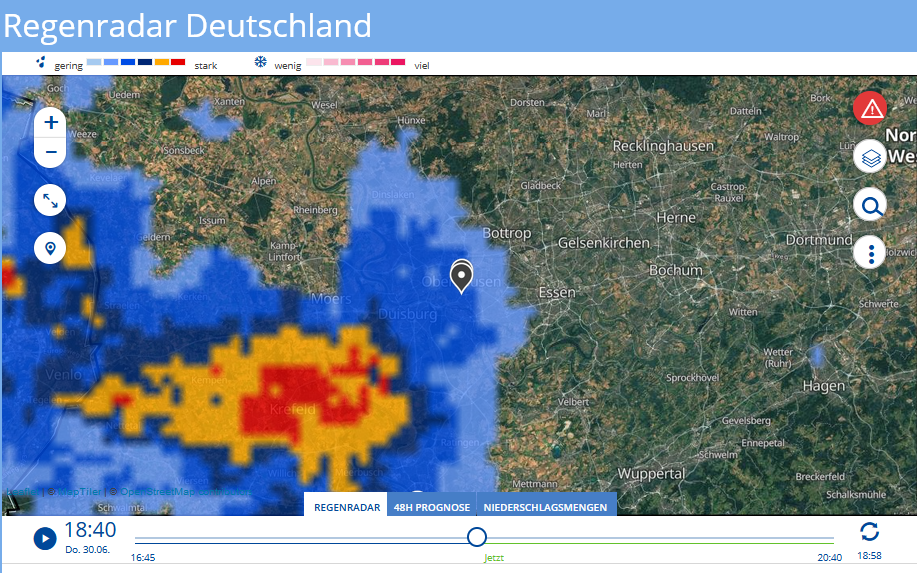Open the three-dot overflow menu

(871, 254)
